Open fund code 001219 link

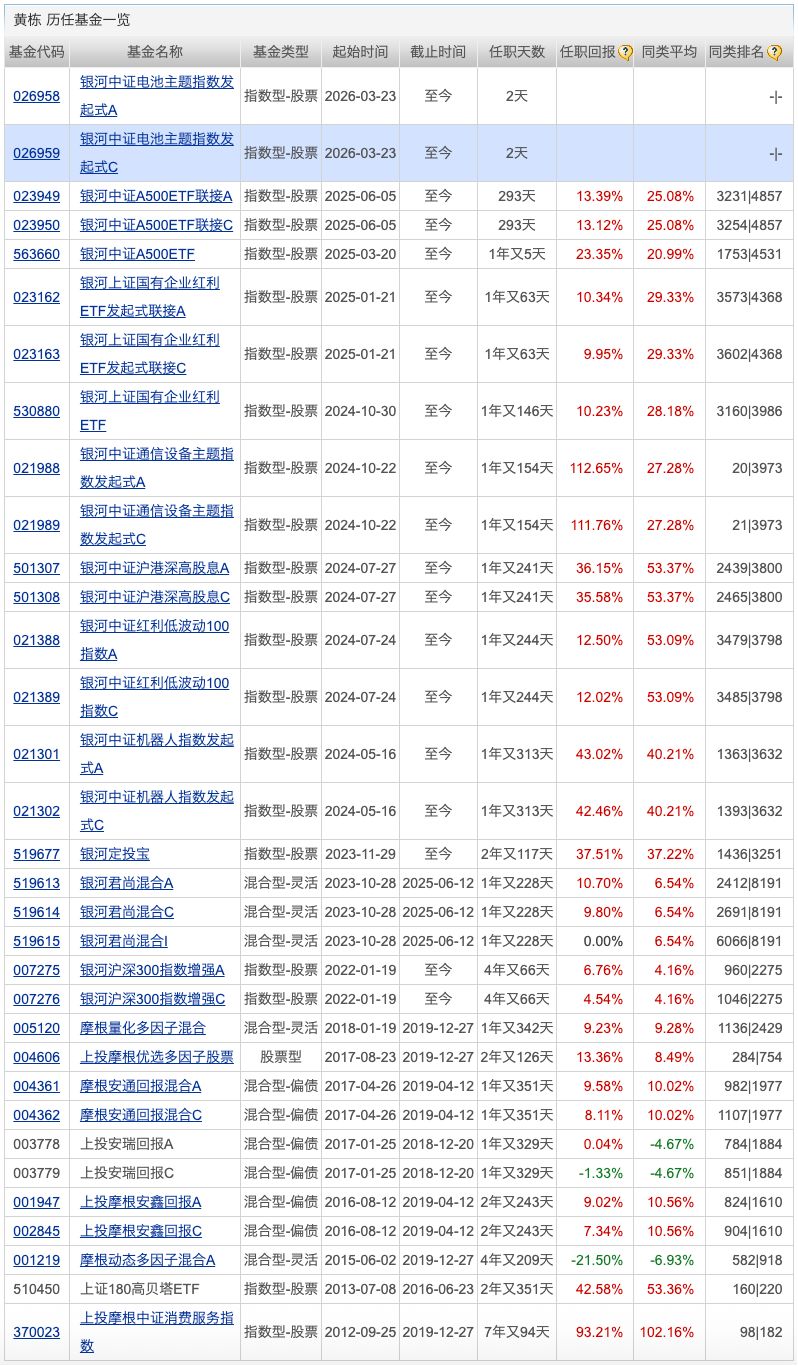(36, 1260)
